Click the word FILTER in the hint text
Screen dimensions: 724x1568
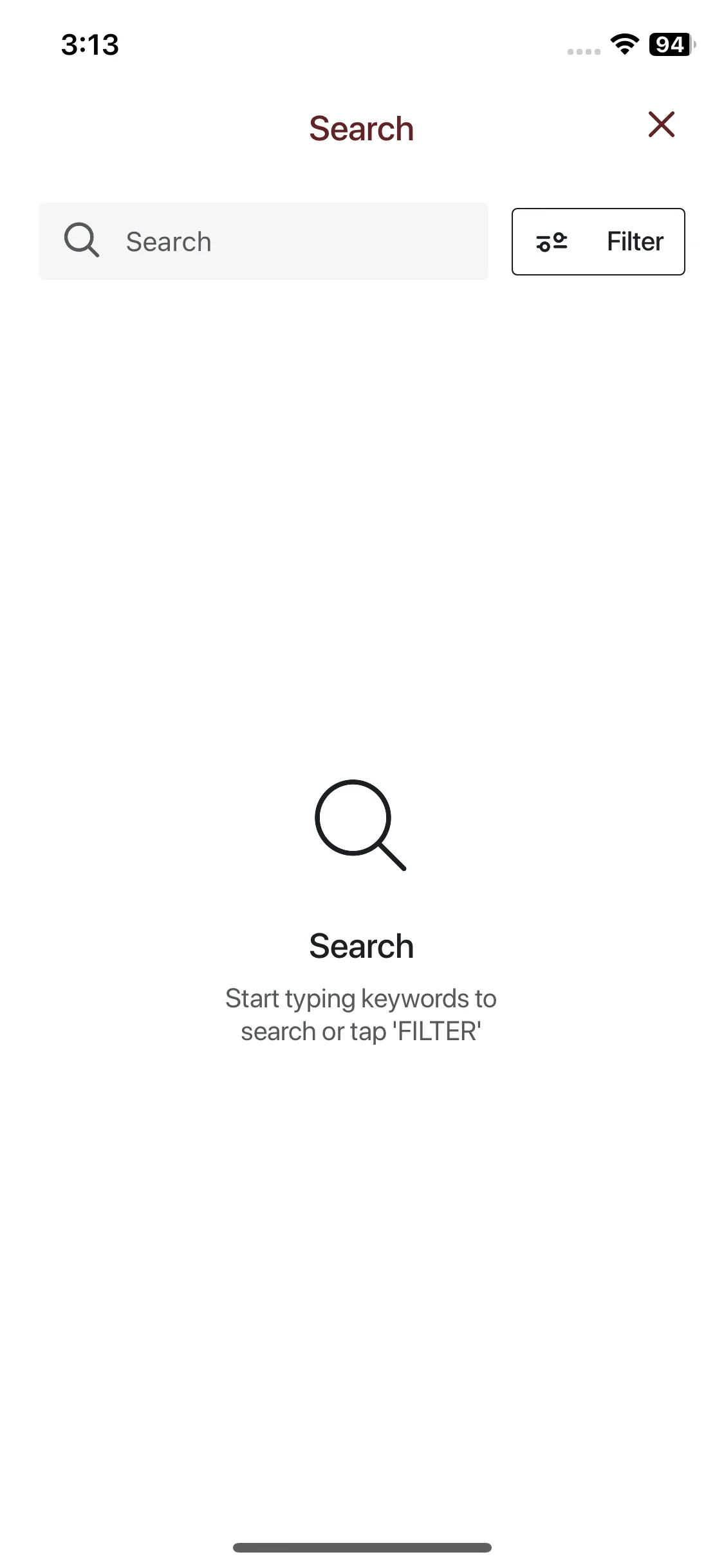436,1031
